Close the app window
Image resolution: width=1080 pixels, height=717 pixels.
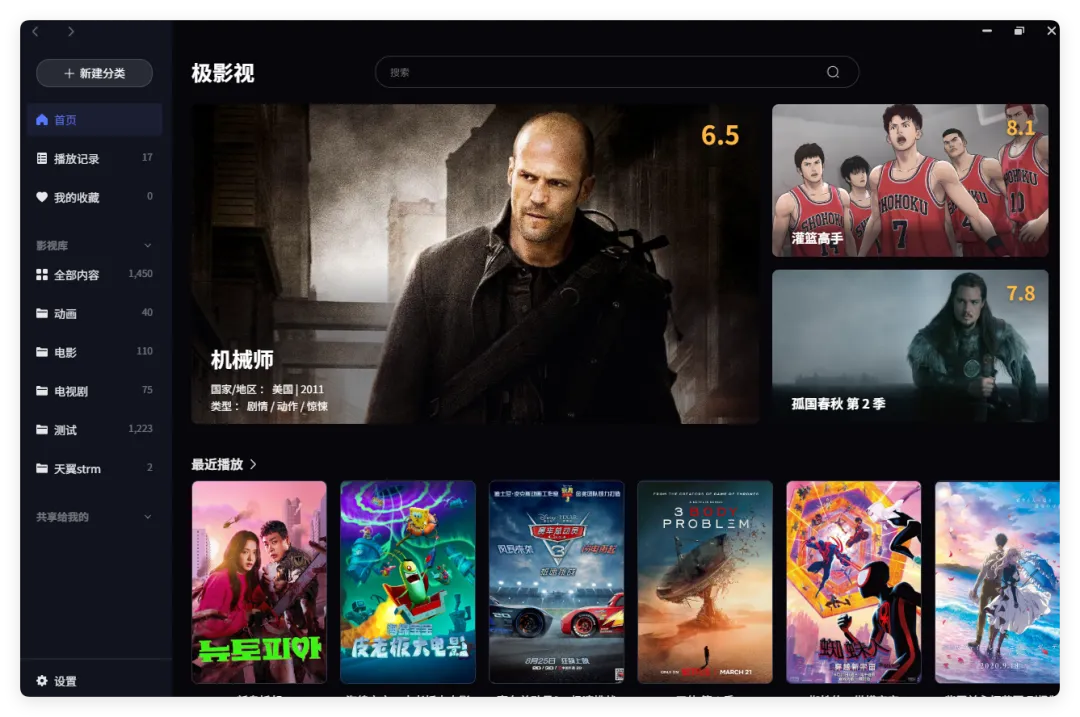(x=1051, y=31)
